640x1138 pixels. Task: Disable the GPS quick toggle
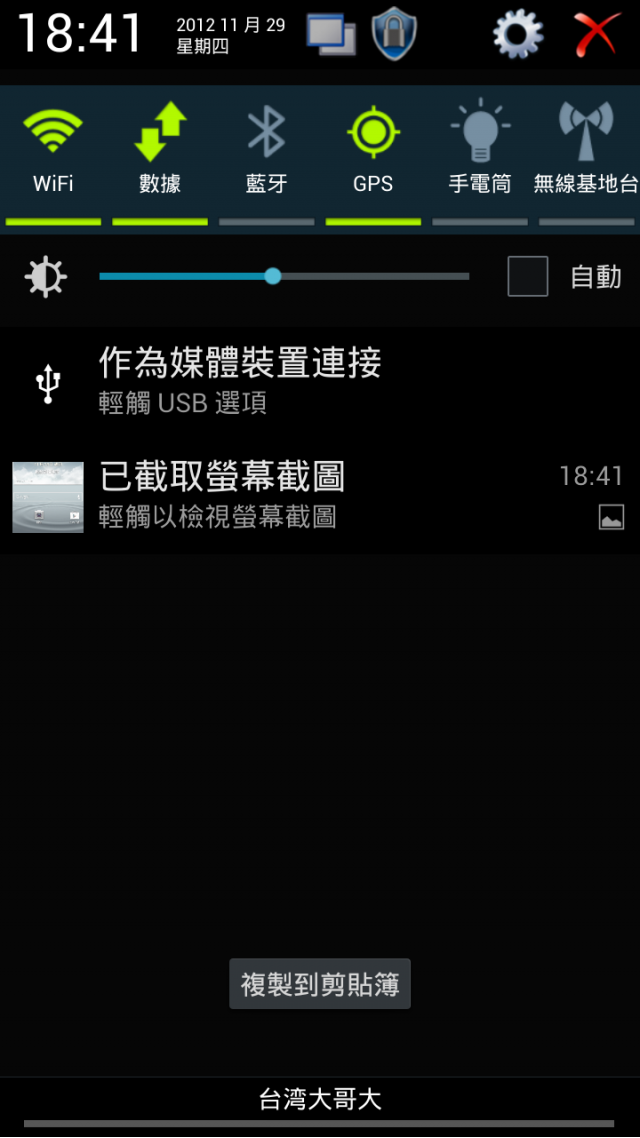click(x=373, y=152)
